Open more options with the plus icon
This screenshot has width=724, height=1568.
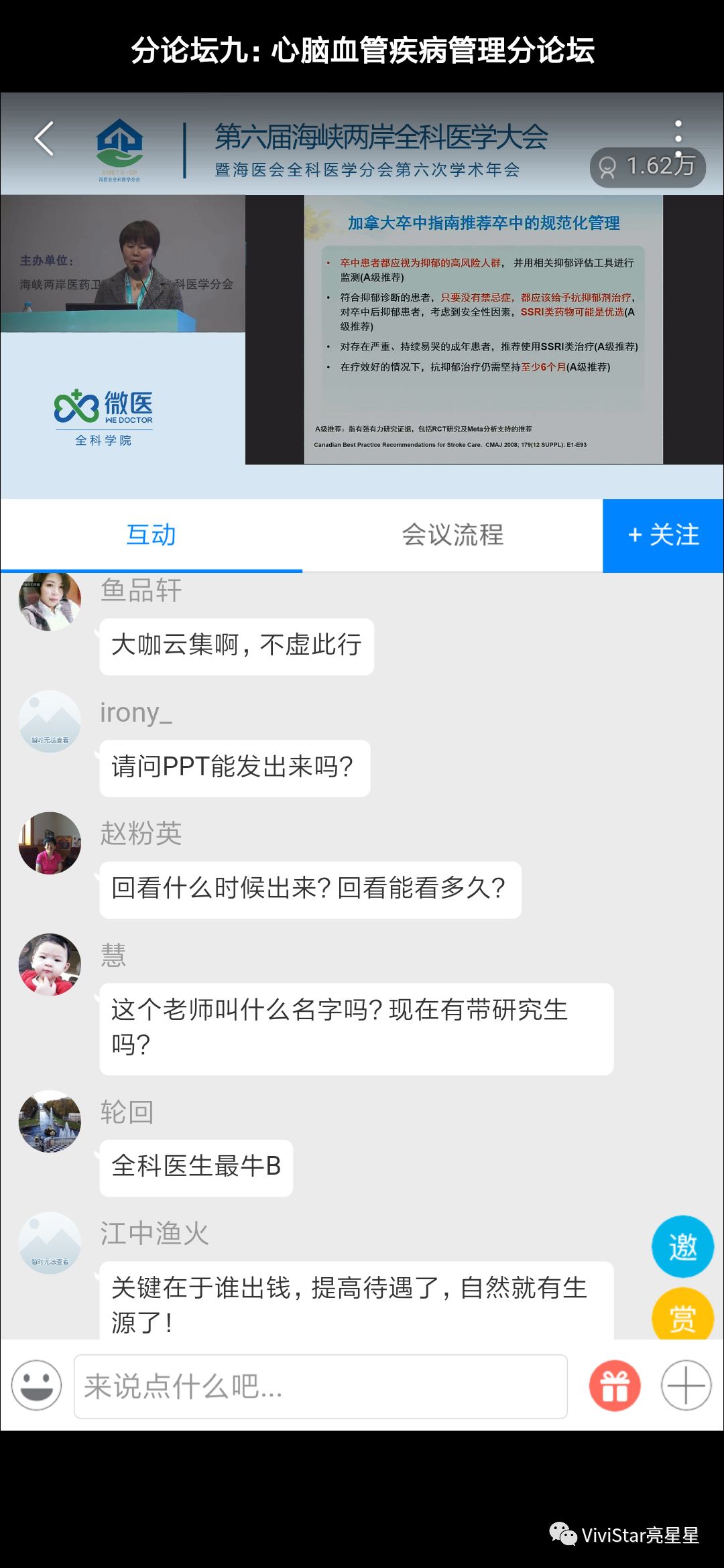point(686,1386)
